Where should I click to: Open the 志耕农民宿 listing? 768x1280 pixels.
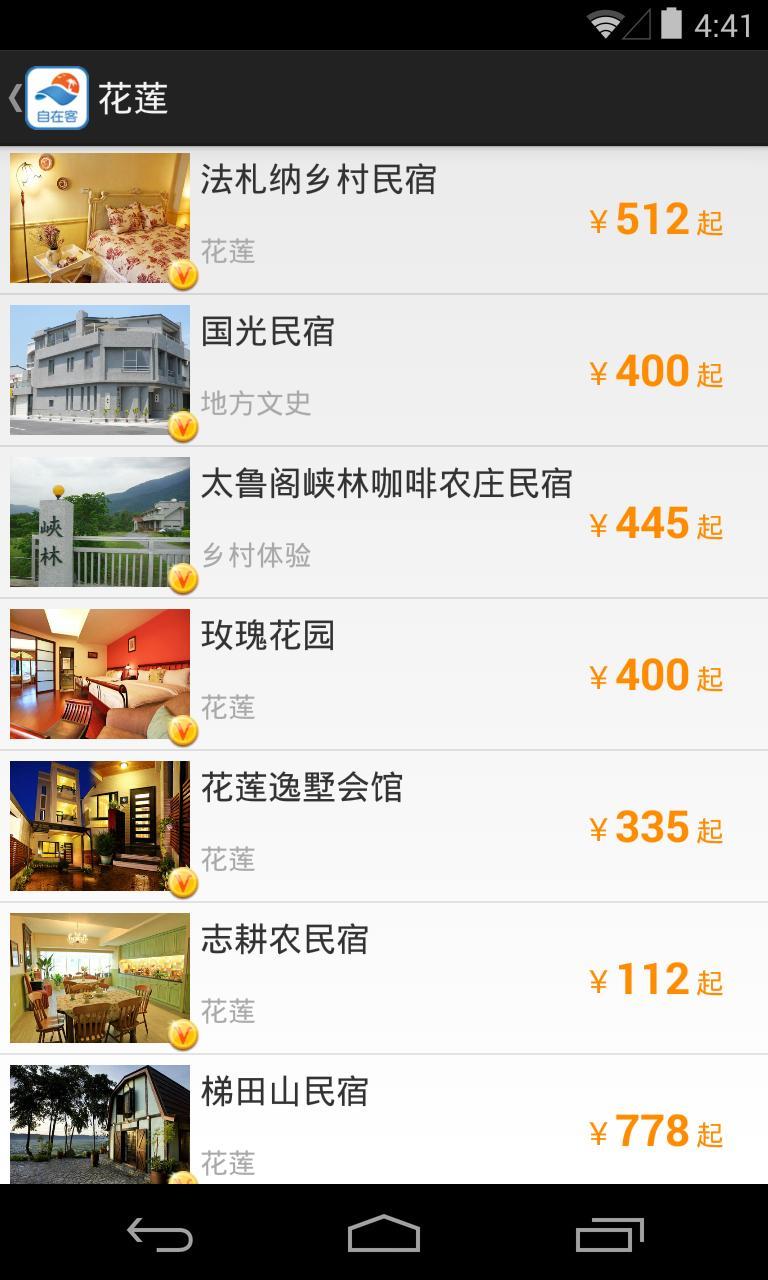pyautogui.click(x=384, y=979)
